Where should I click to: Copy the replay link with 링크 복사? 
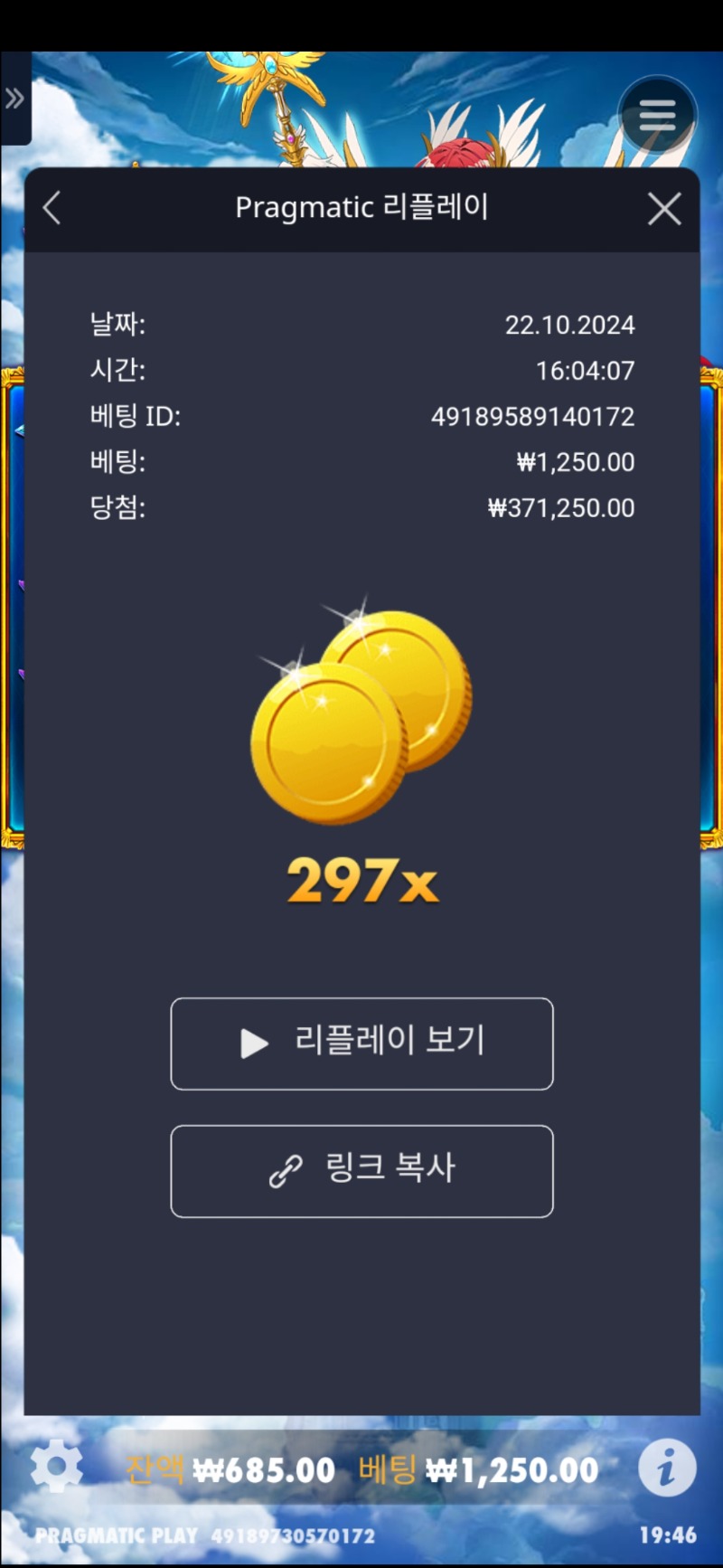click(361, 1171)
